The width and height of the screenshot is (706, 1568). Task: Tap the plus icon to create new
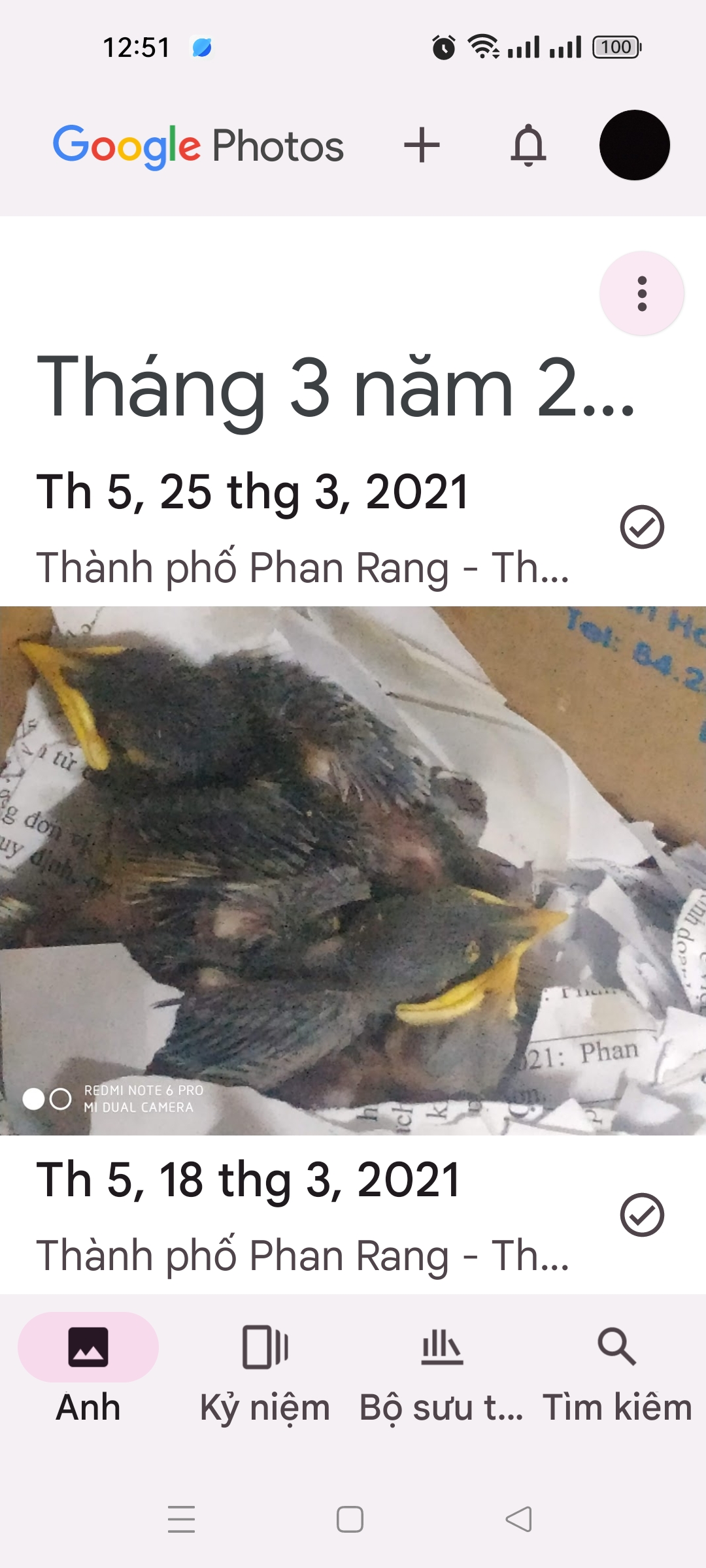(422, 145)
